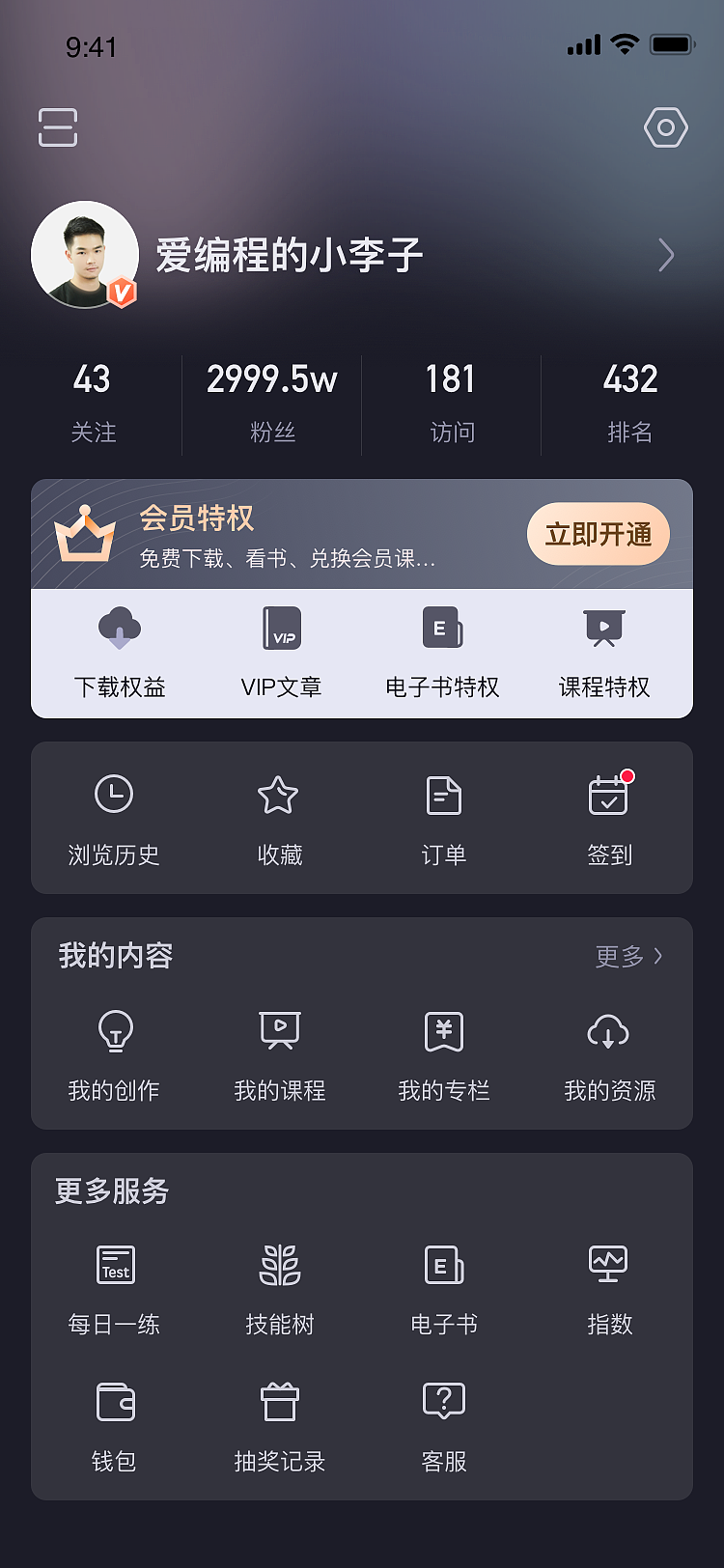Open 我的创作 creations icon
This screenshot has height=1568, width=724.
coord(113,1030)
